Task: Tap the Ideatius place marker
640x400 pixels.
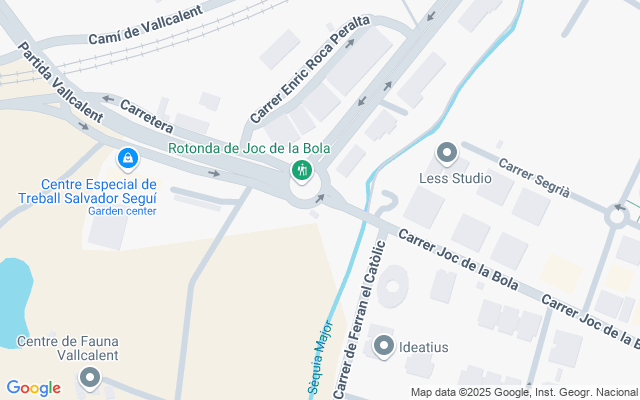Action: click(384, 347)
